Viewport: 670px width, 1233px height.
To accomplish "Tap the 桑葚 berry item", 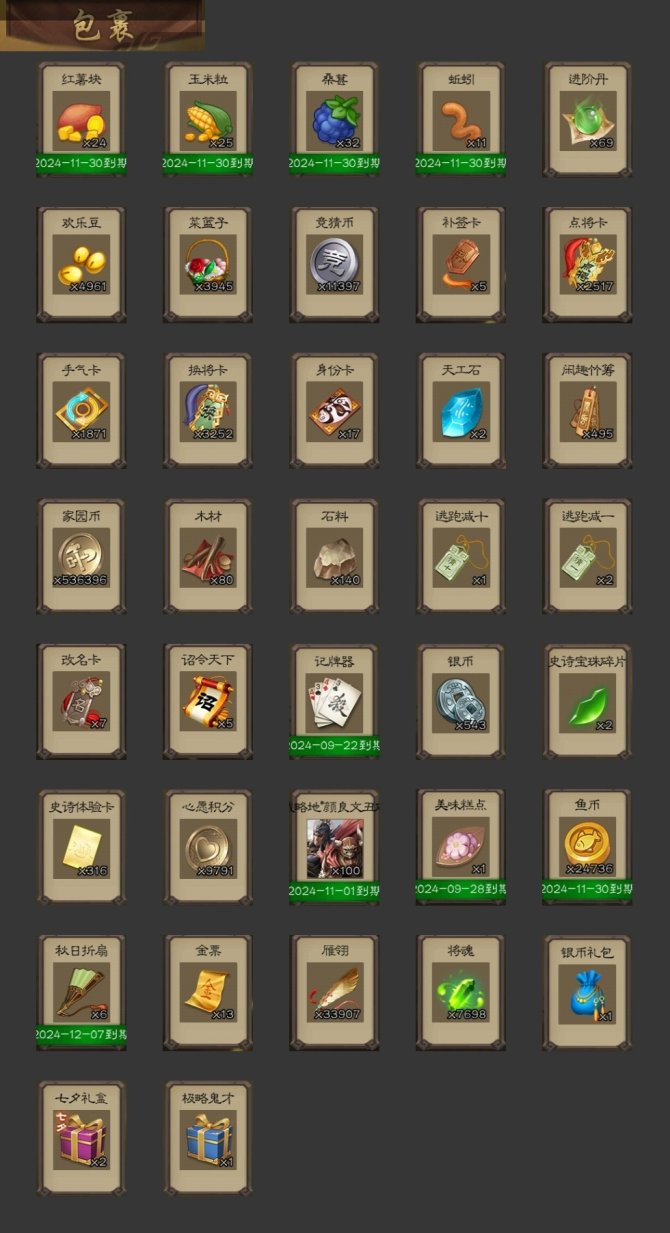I will (x=335, y=120).
